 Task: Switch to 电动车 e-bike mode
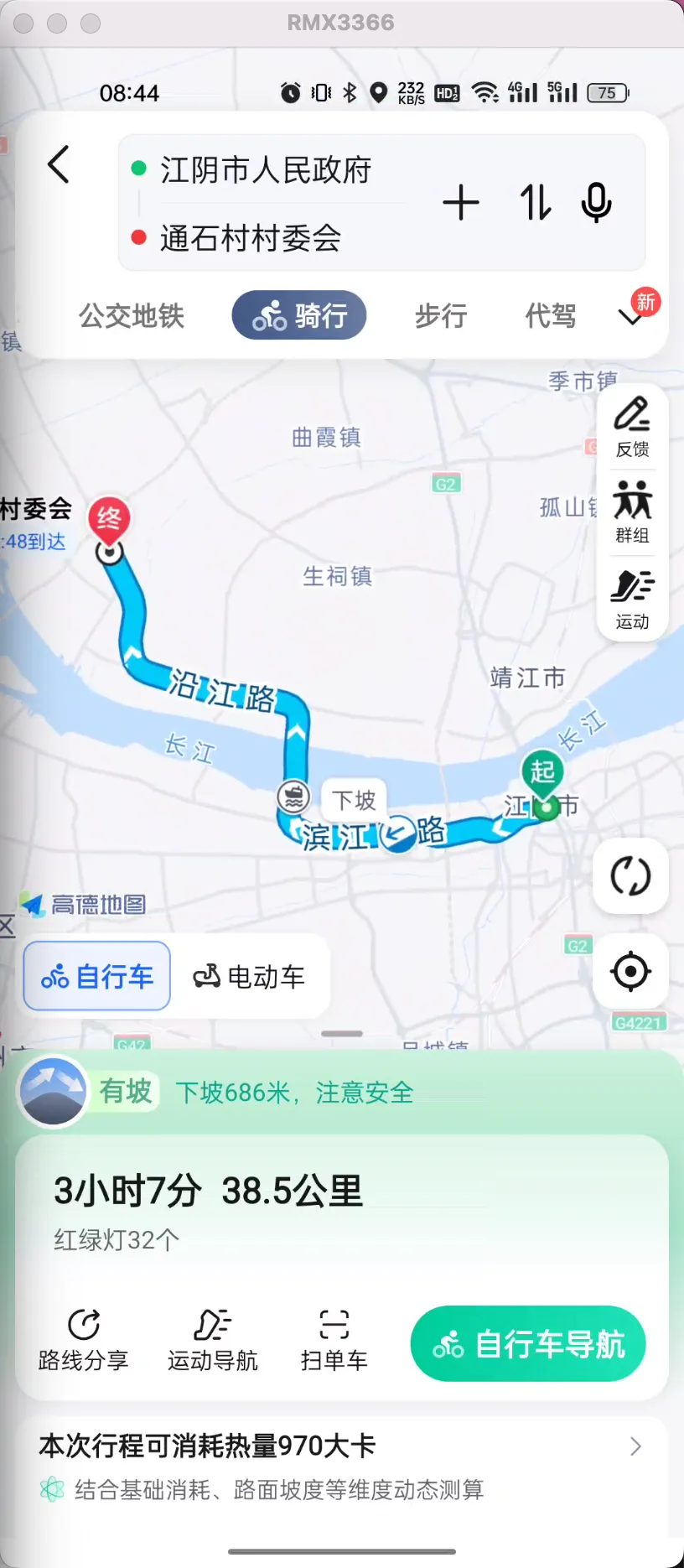pyautogui.click(x=251, y=975)
